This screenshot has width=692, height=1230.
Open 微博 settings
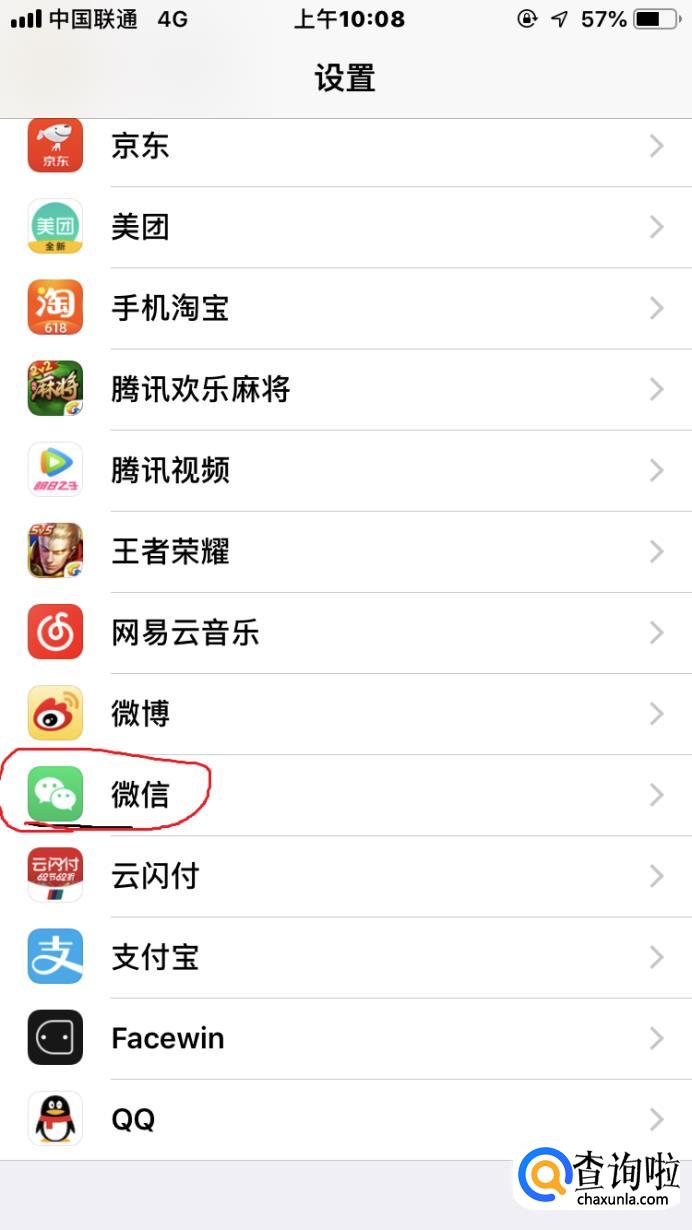point(346,714)
